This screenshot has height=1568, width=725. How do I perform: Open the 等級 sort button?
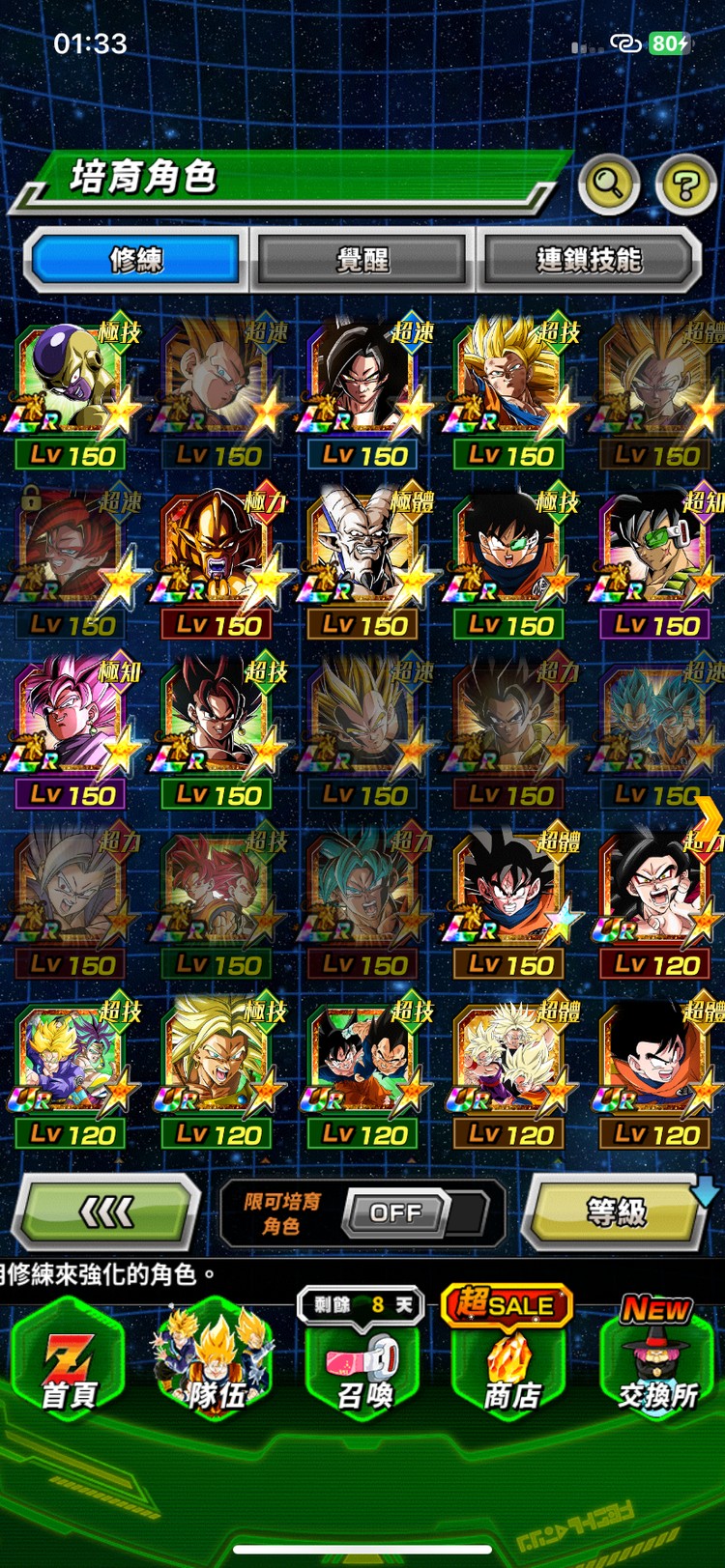point(617,1211)
